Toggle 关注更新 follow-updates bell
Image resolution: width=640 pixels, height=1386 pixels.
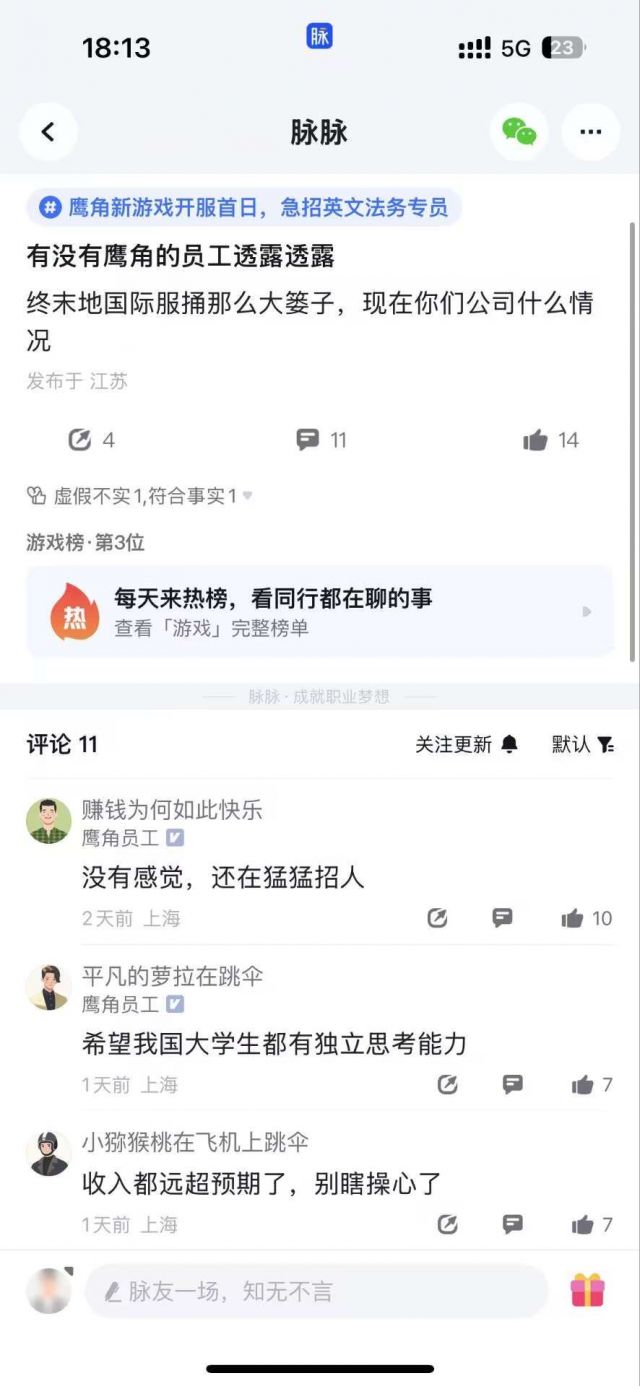click(x=467, y=744)
